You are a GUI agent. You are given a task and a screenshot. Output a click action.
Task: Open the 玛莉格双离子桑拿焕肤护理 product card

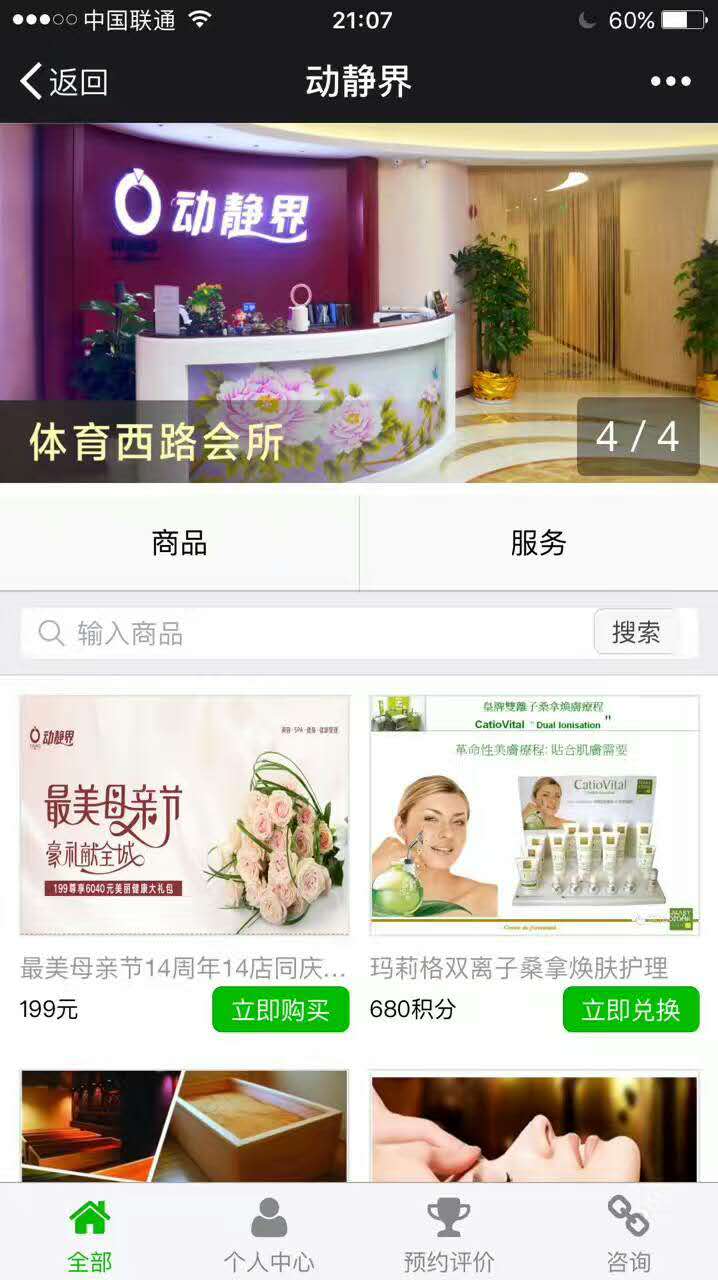(x=534, y=815)
